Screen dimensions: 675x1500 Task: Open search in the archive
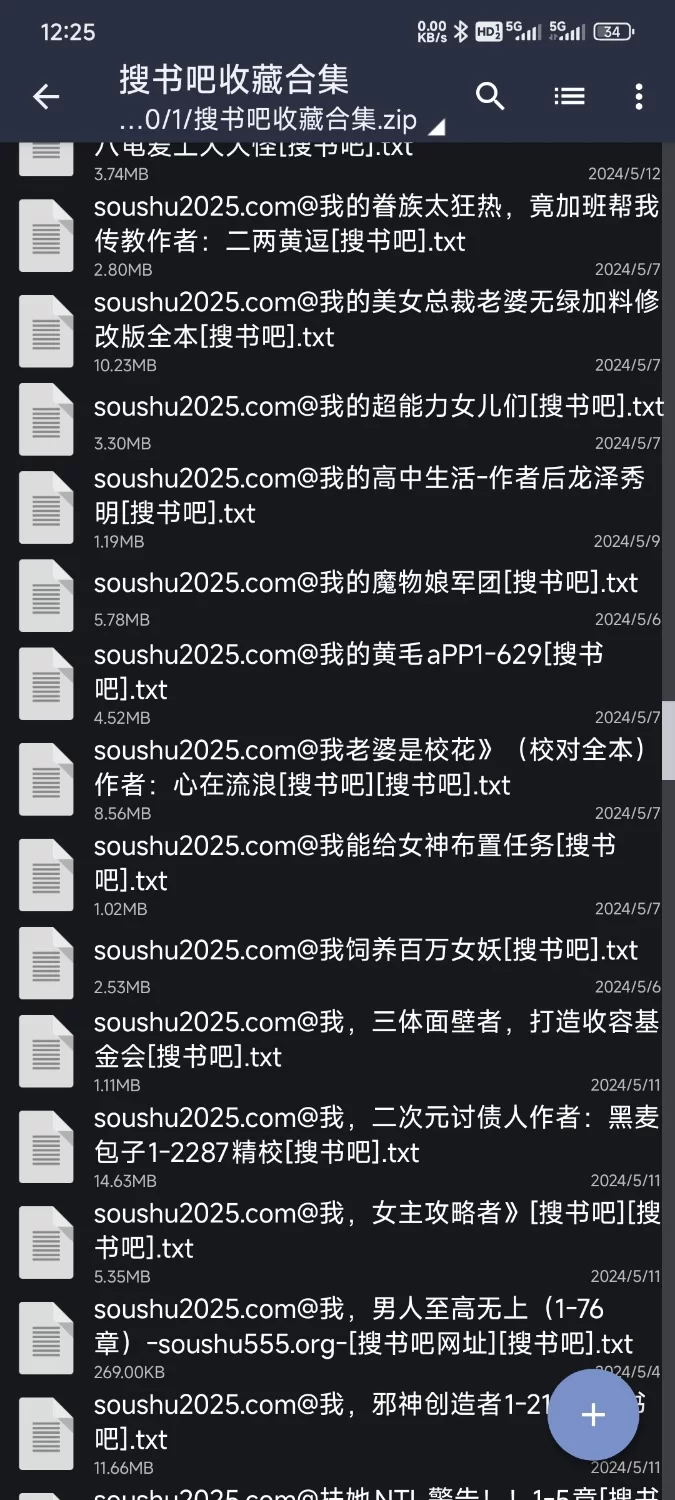[x=490, y=96]
